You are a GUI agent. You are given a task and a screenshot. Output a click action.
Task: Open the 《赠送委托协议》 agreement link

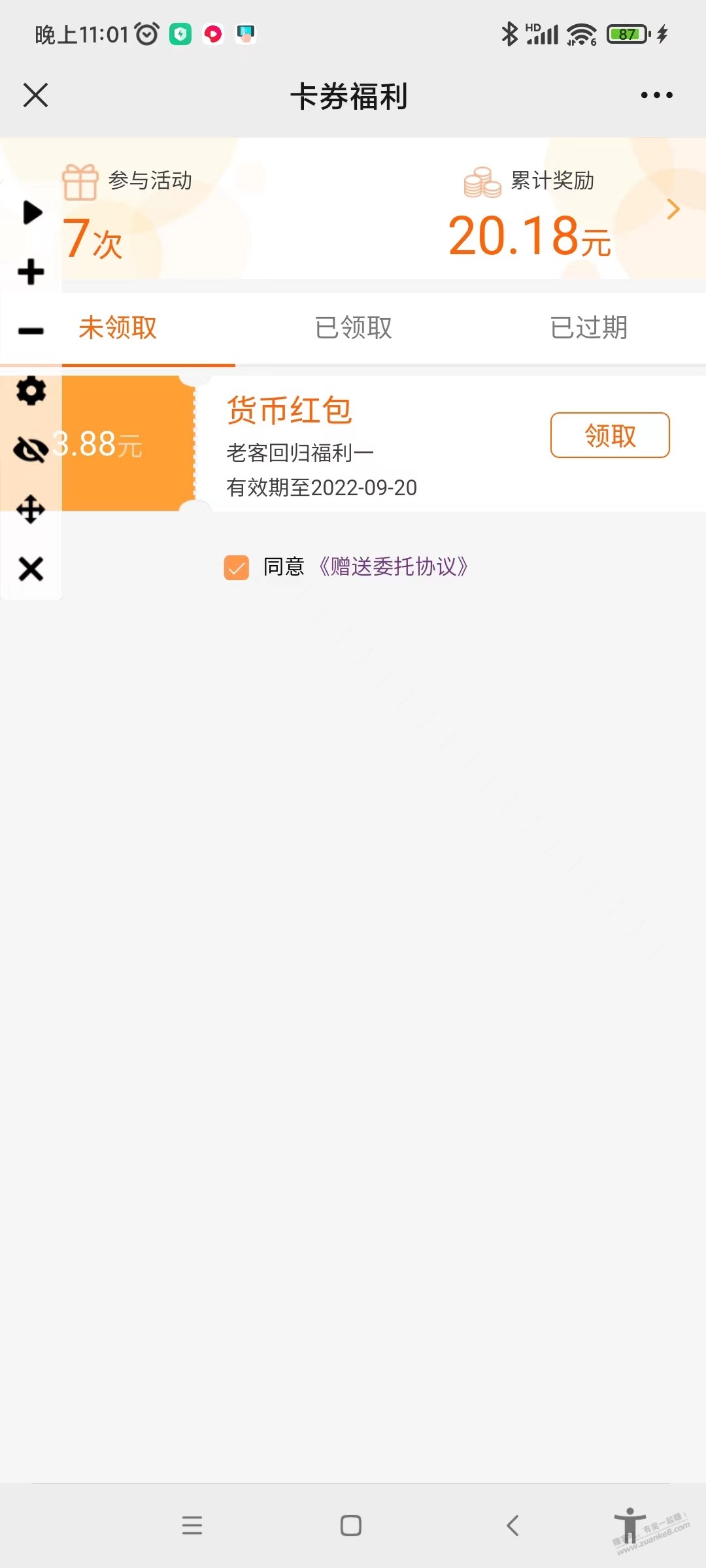click(393, 567)
